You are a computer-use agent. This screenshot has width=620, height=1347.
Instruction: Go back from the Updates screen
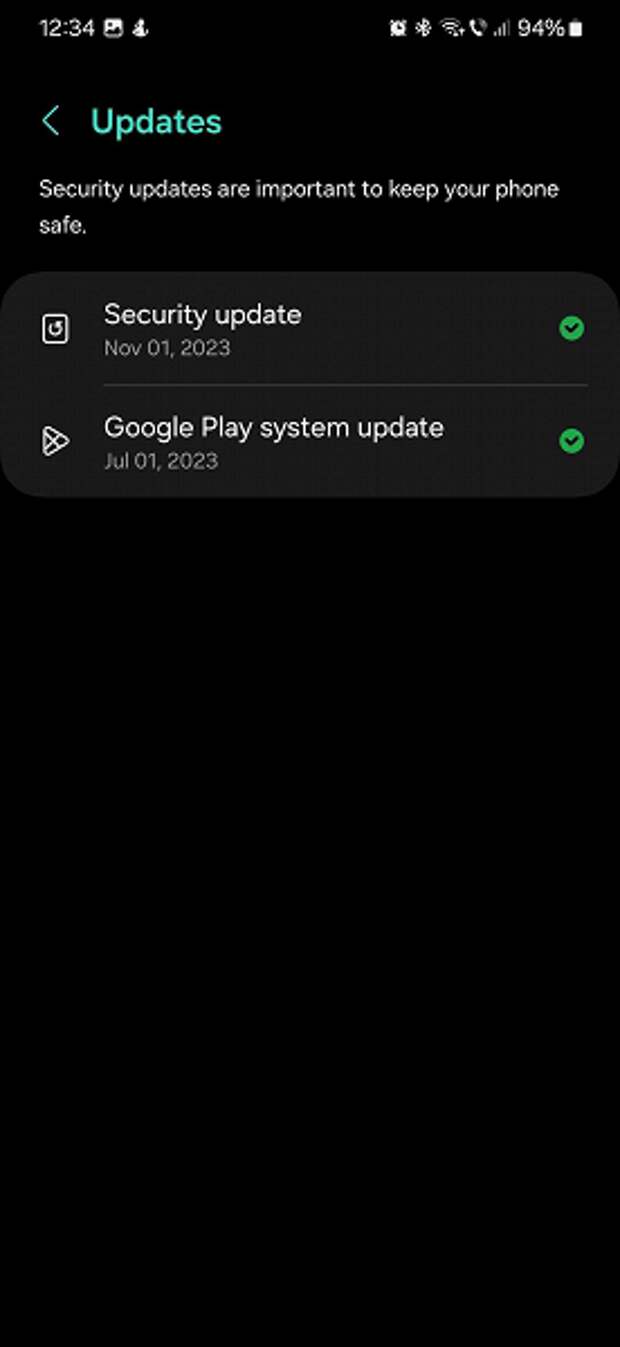(51, 122)
